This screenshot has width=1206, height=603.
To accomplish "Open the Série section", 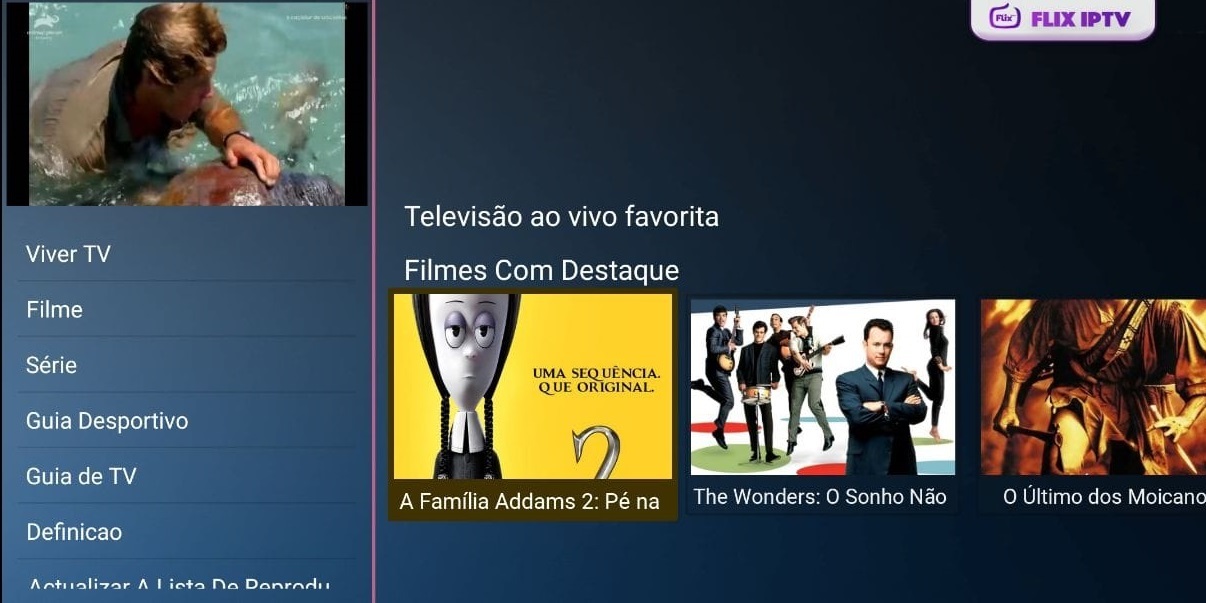I will (52, 366).
